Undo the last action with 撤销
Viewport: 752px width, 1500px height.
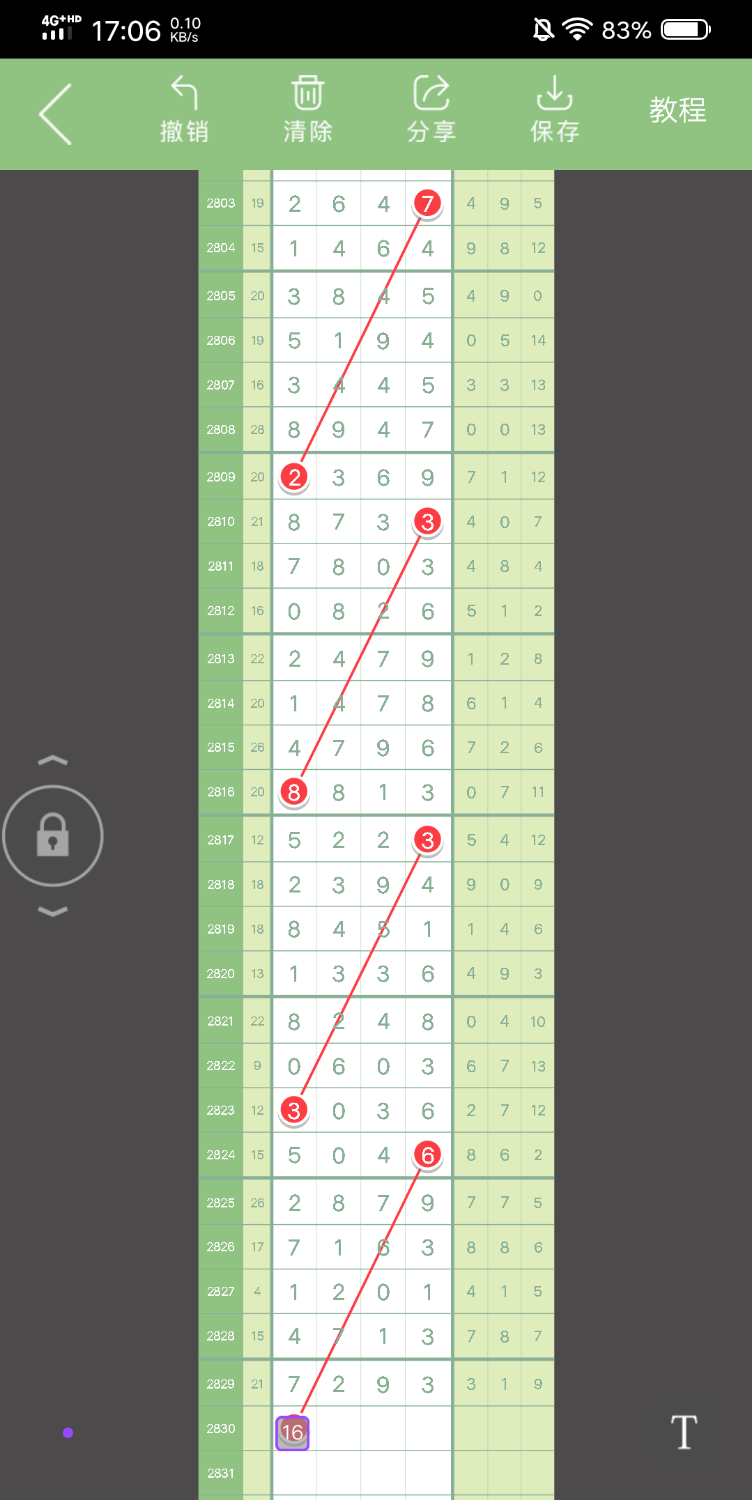click(184, 110)
